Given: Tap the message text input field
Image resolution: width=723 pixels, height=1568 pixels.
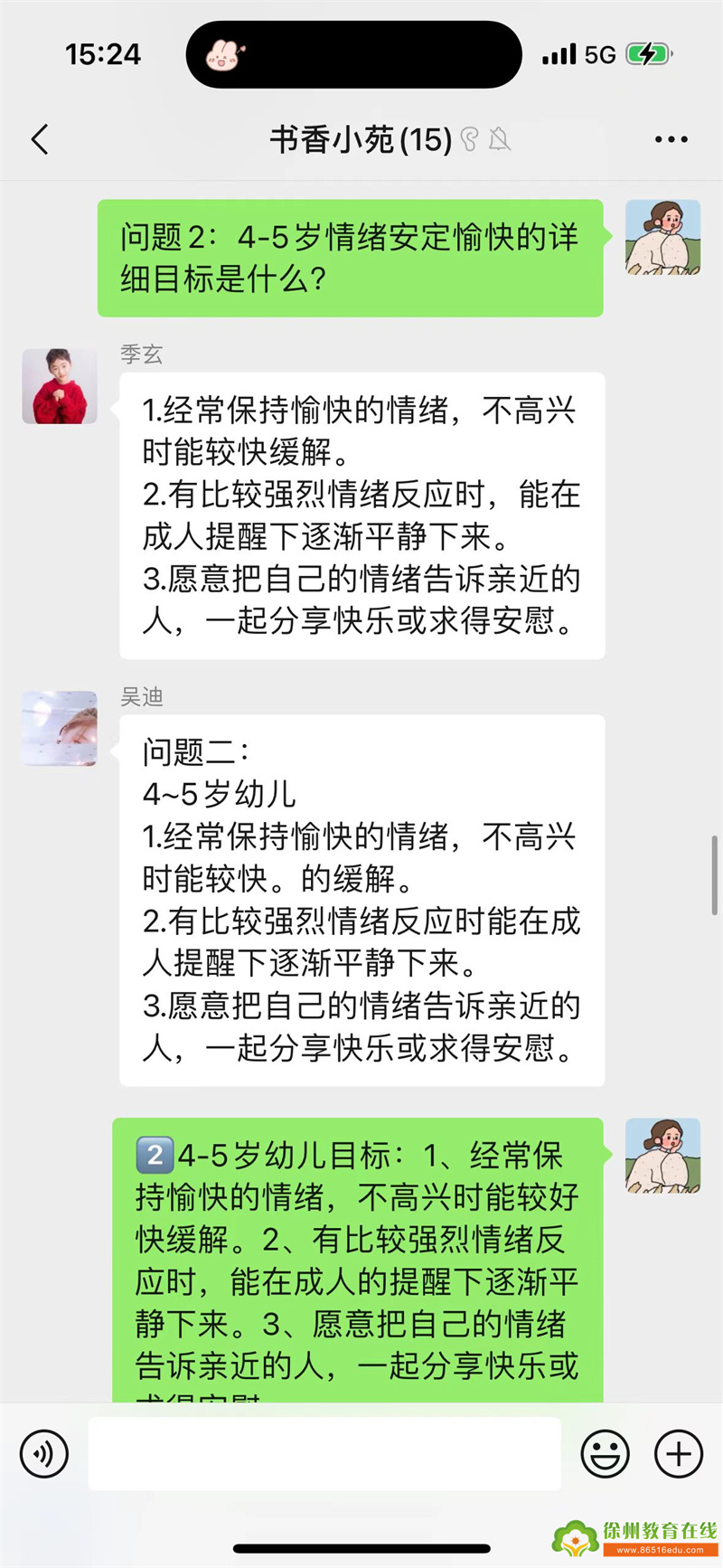Looking at the screenshot, I should (324, 1453).
